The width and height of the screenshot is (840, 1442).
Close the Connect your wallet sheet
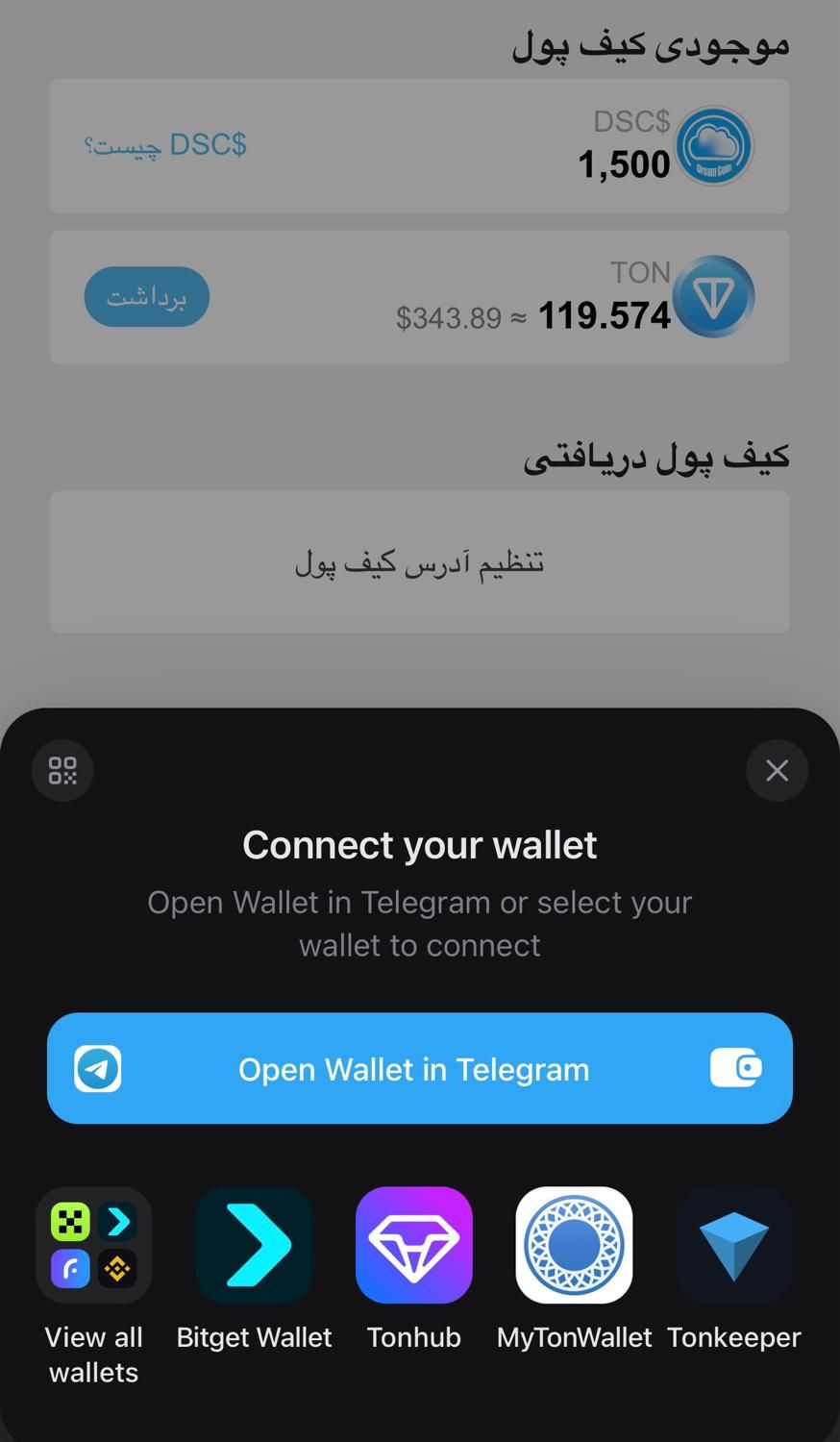(777, 770)
